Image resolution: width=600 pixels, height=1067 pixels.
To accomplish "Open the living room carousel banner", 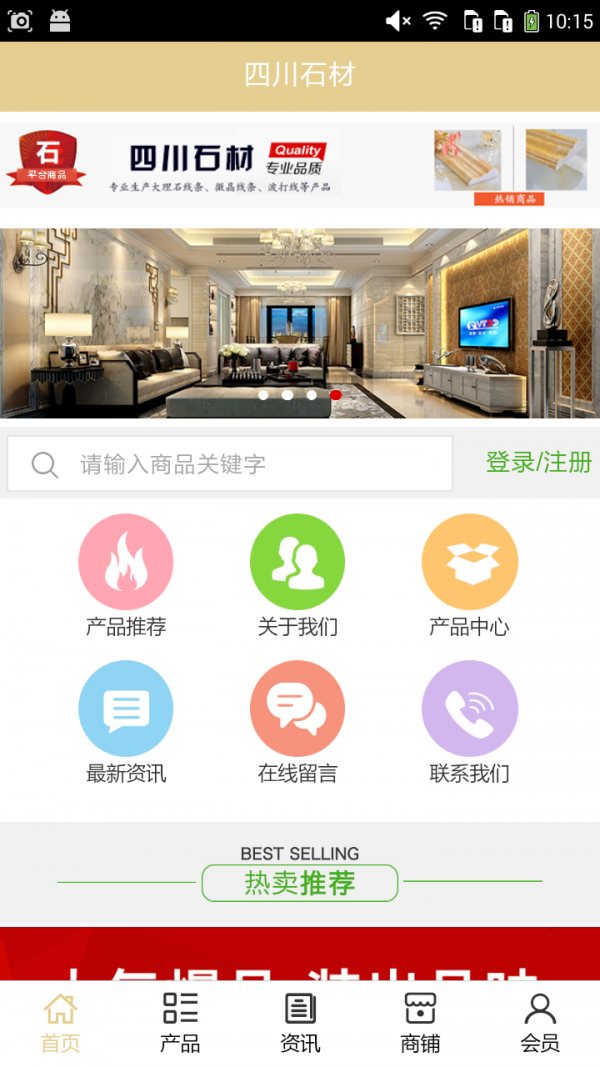I will click(x=300, y=310).
